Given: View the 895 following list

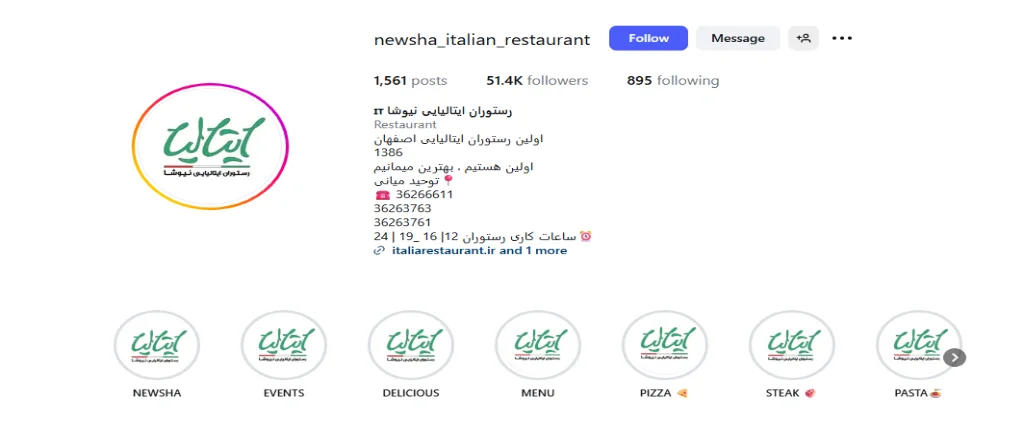Looking at the screenshot, I should [x=672, y=81].
